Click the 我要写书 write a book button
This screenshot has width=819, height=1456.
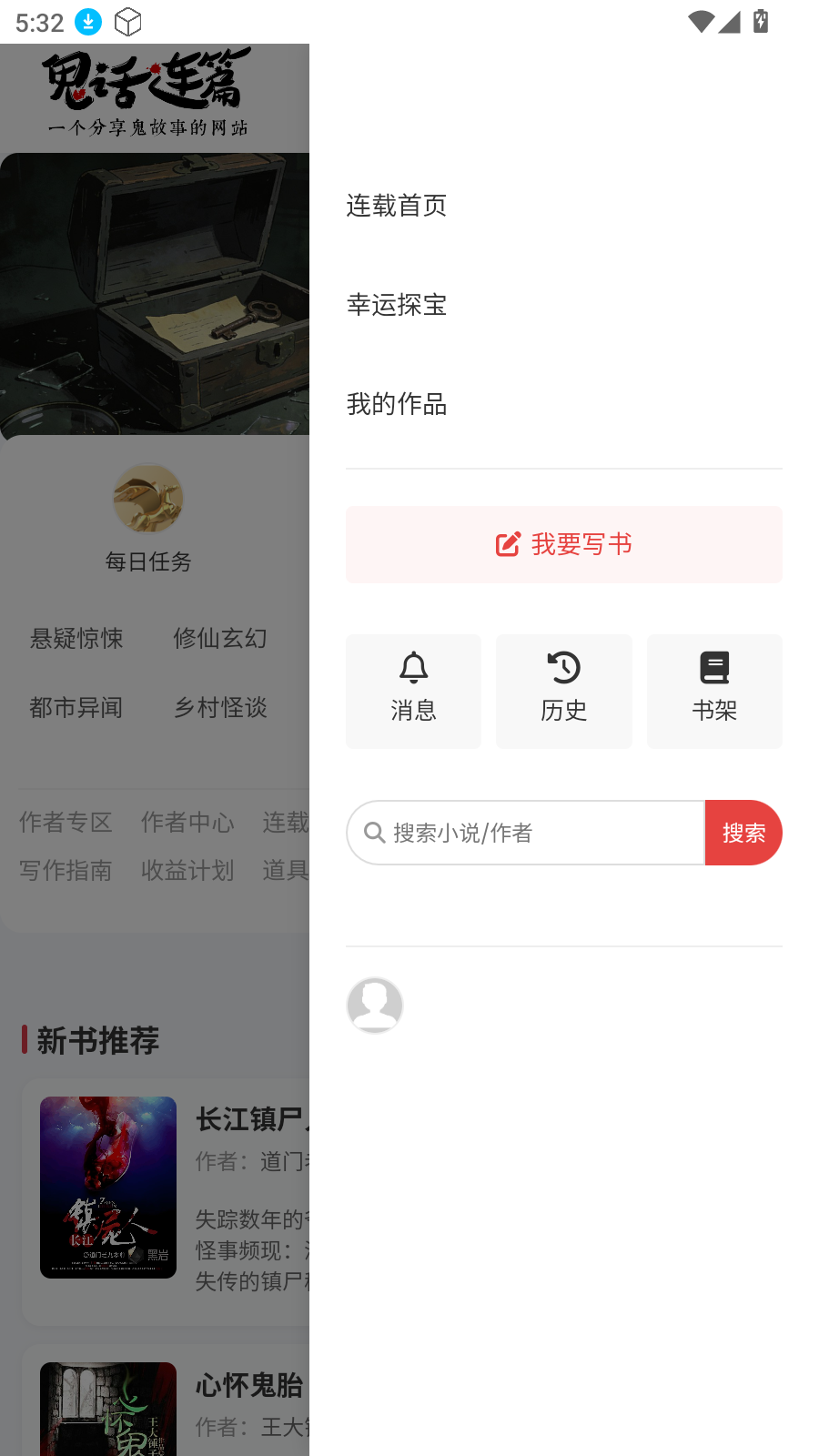click(x=563, y=544)
